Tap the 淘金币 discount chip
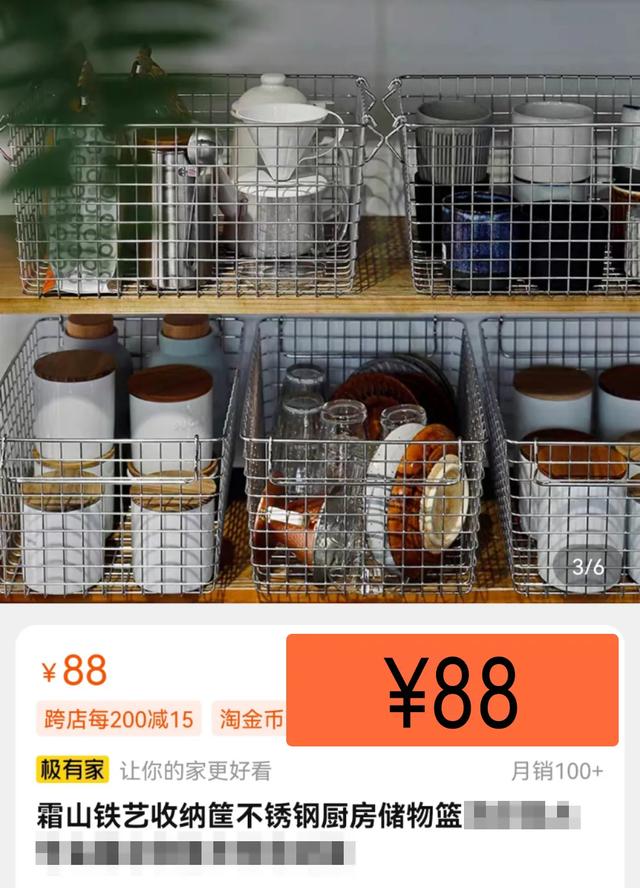The image size is (640, 888). (250, 718)
